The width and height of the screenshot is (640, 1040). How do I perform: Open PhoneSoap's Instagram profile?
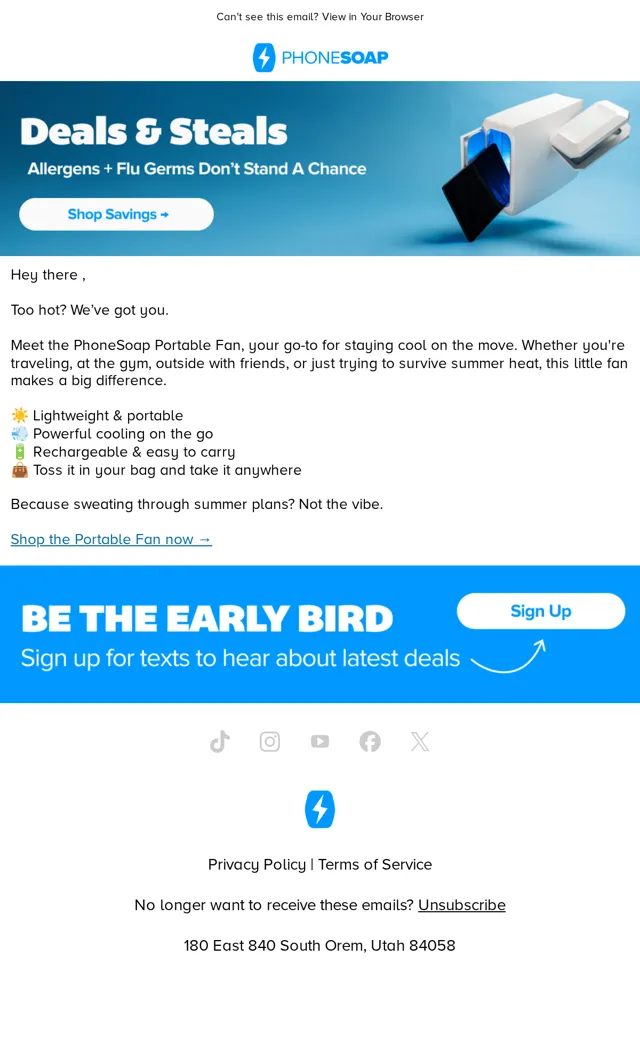[270, 741]
